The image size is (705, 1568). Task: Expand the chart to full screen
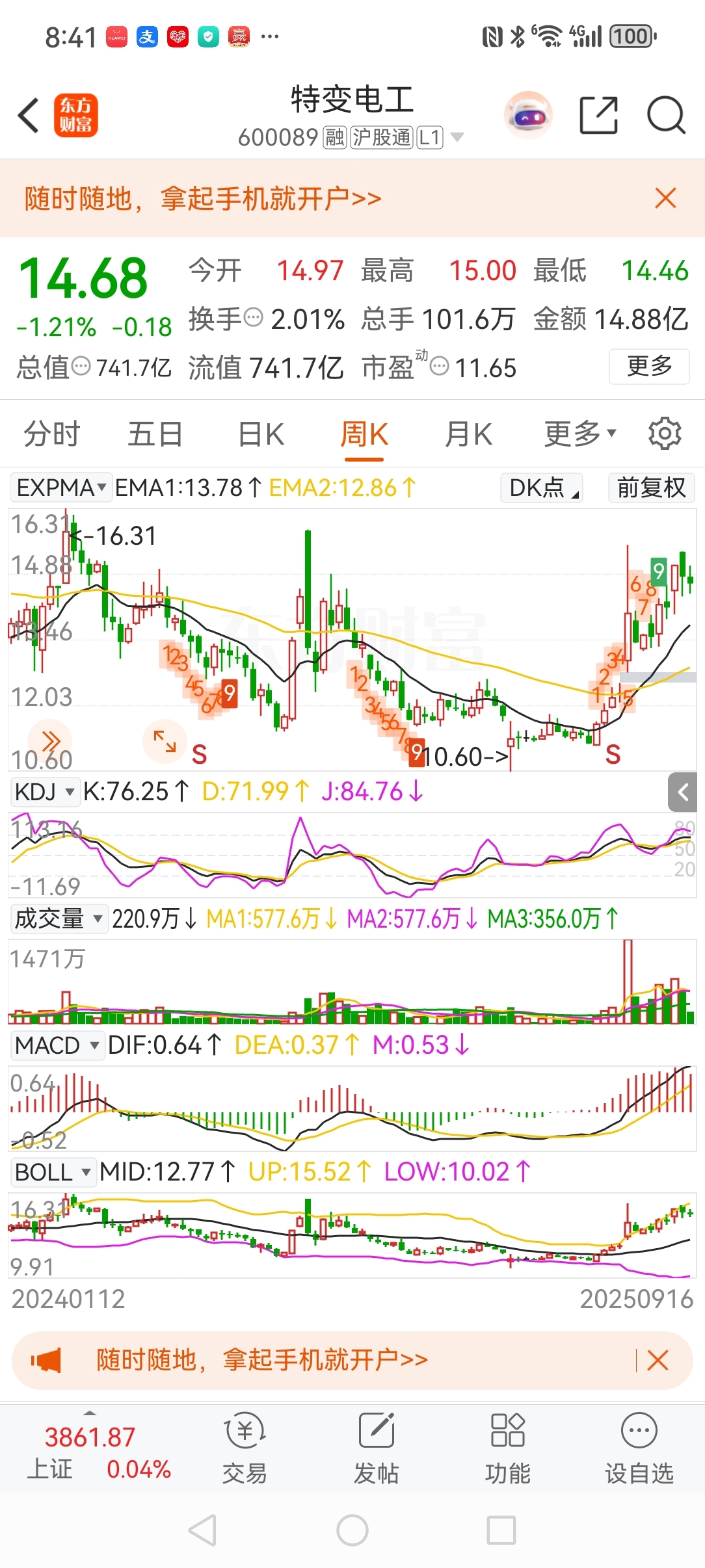coord(165,741)
